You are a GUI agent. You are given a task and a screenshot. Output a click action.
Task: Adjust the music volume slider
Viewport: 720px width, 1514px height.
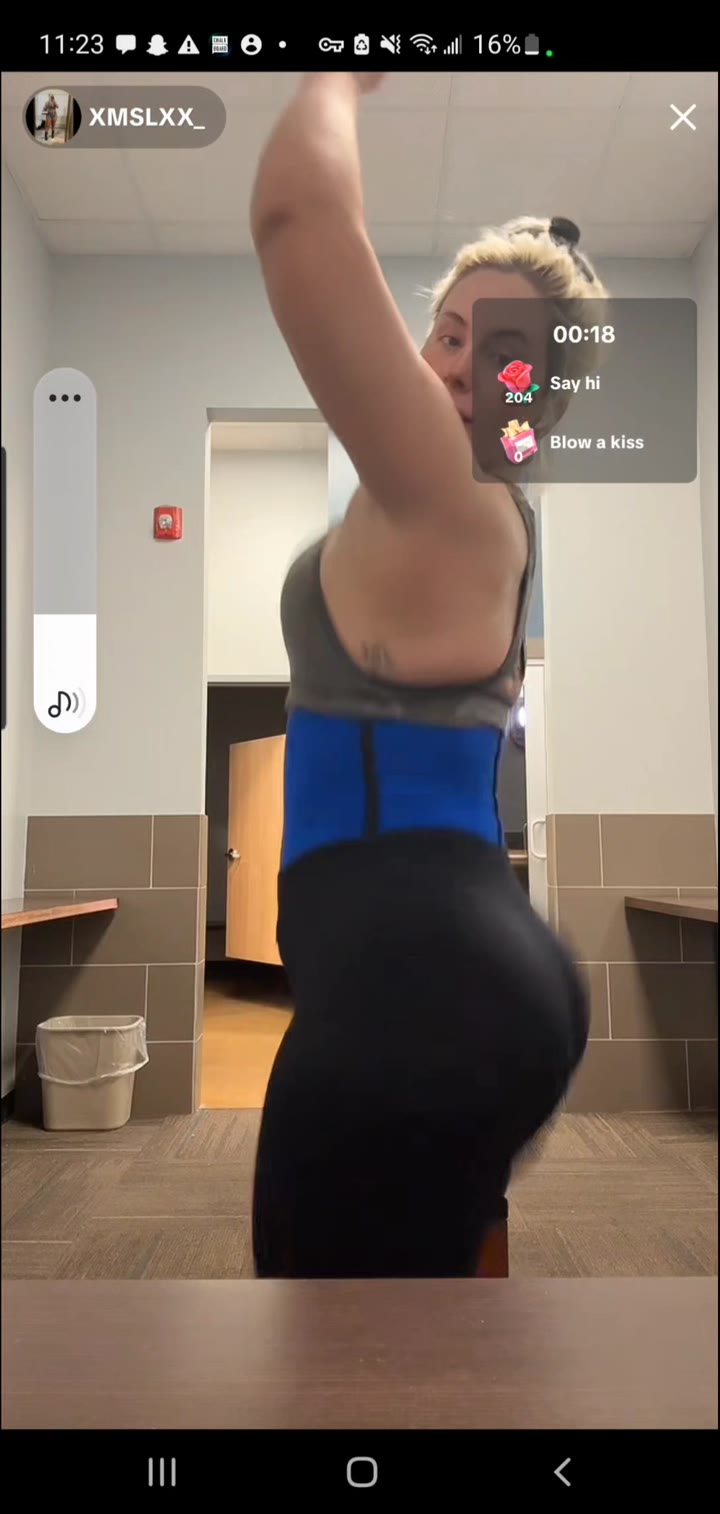pos(65,614)
